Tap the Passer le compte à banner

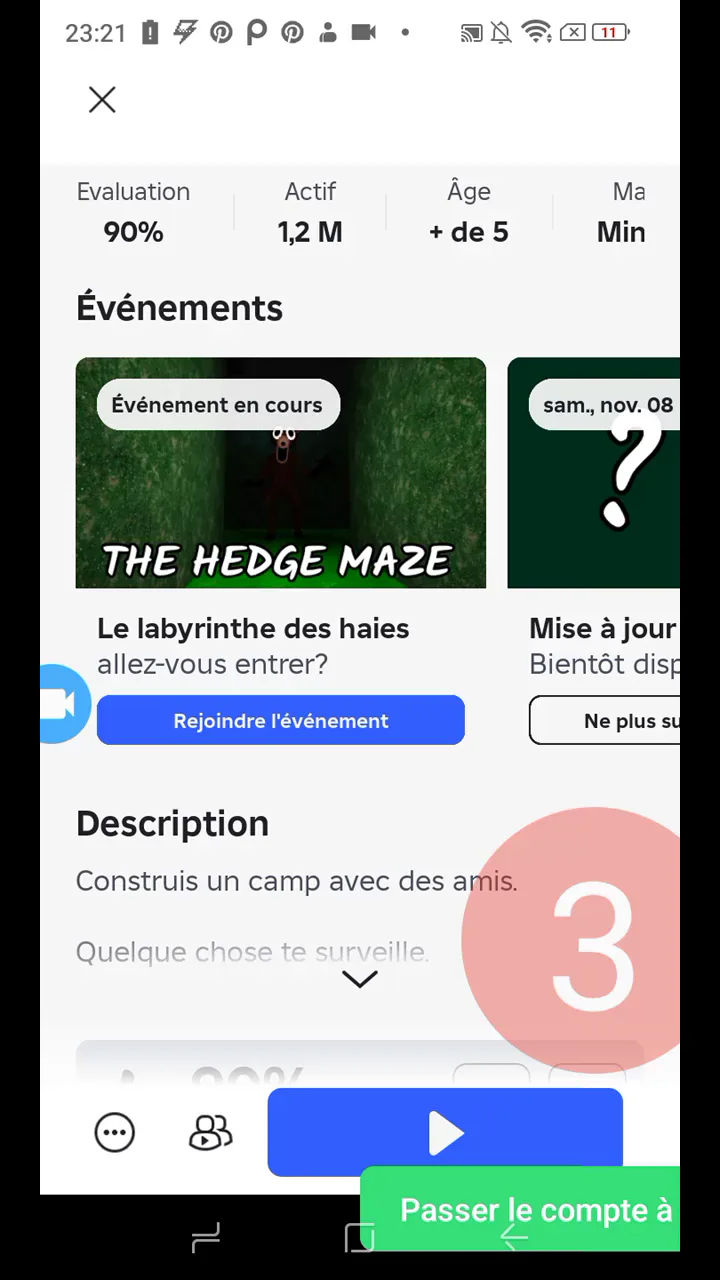tap(530, 1209)
